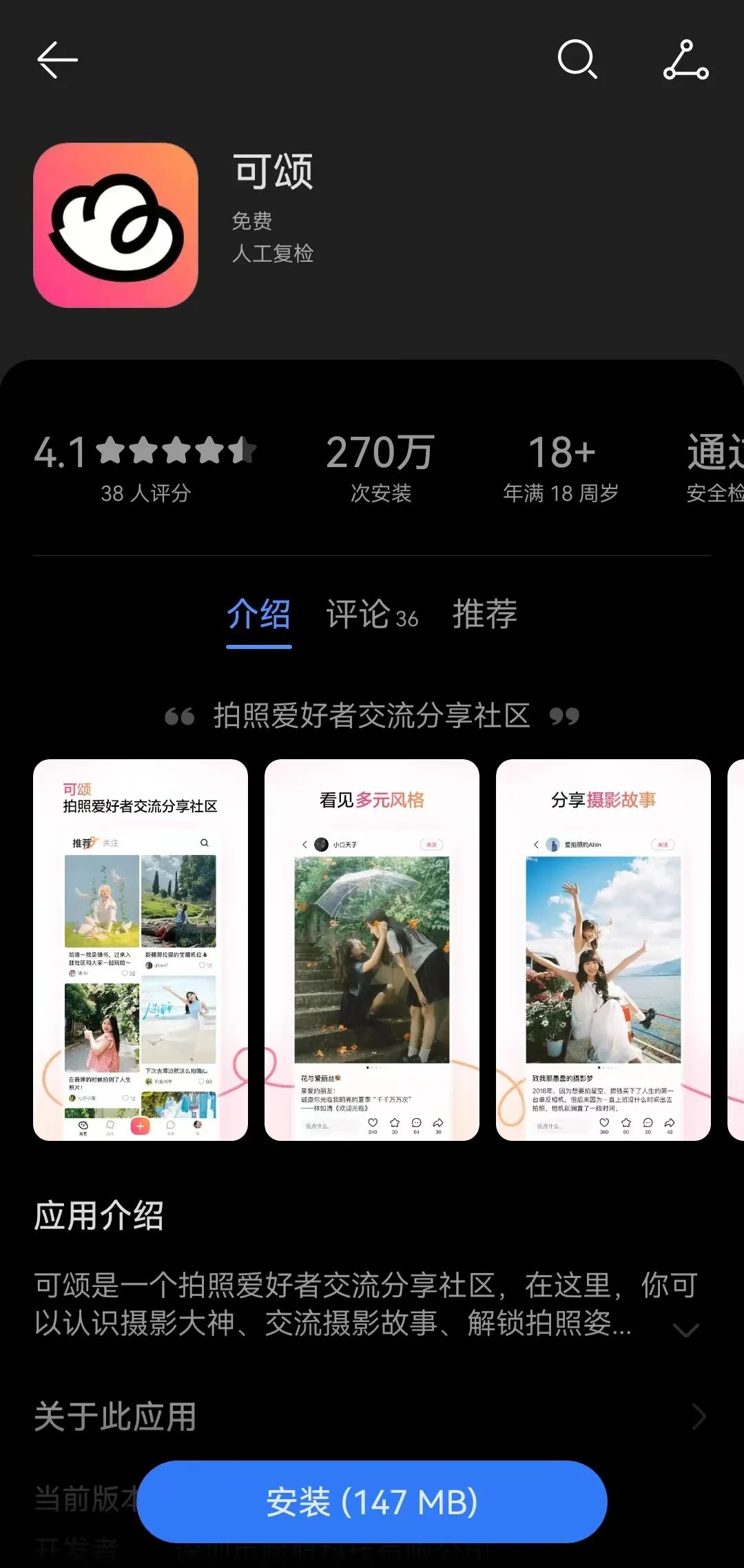Switch to the 评论 tab
Viewport: 744px width, 1568px height.
[372, 614]
